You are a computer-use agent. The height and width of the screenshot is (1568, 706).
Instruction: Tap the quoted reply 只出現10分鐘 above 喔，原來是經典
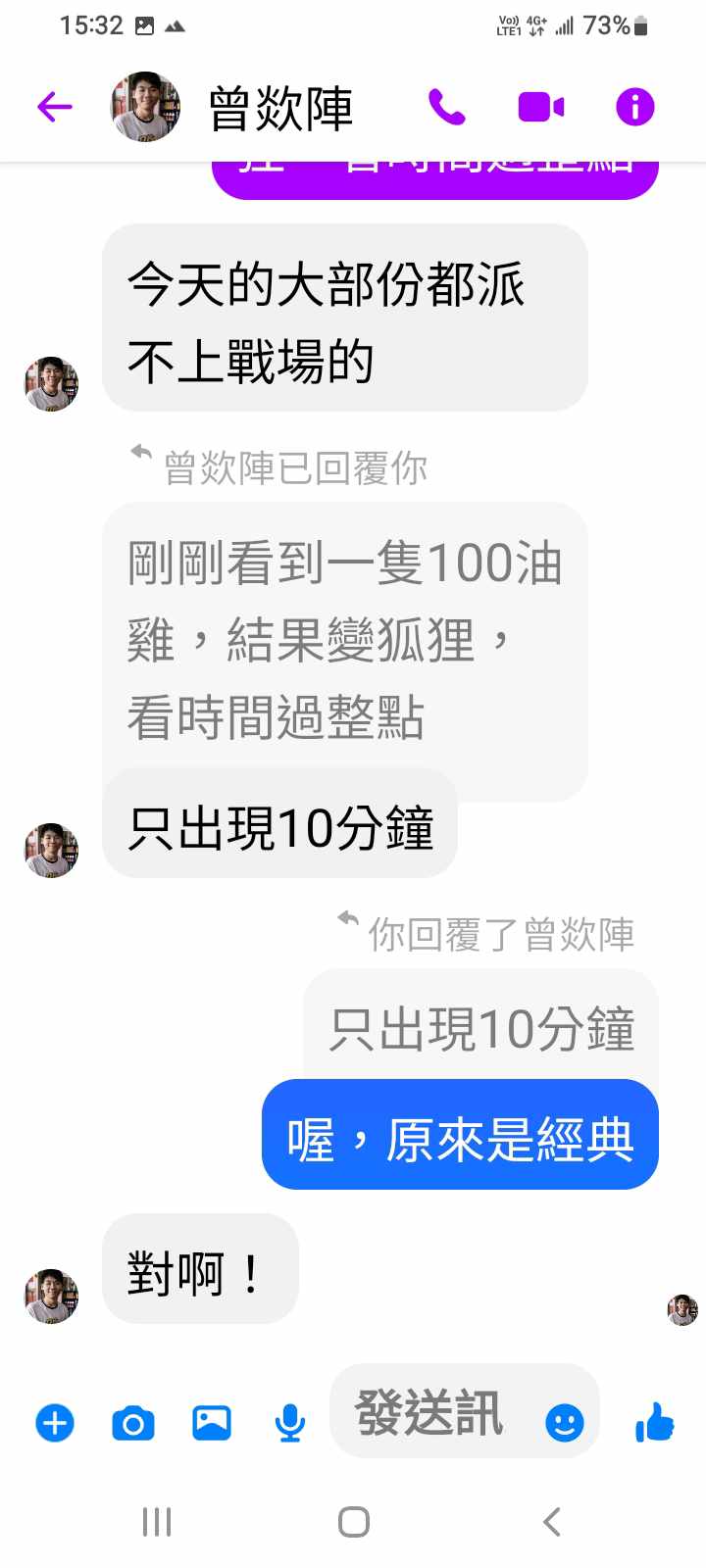tap(480, 1029)
